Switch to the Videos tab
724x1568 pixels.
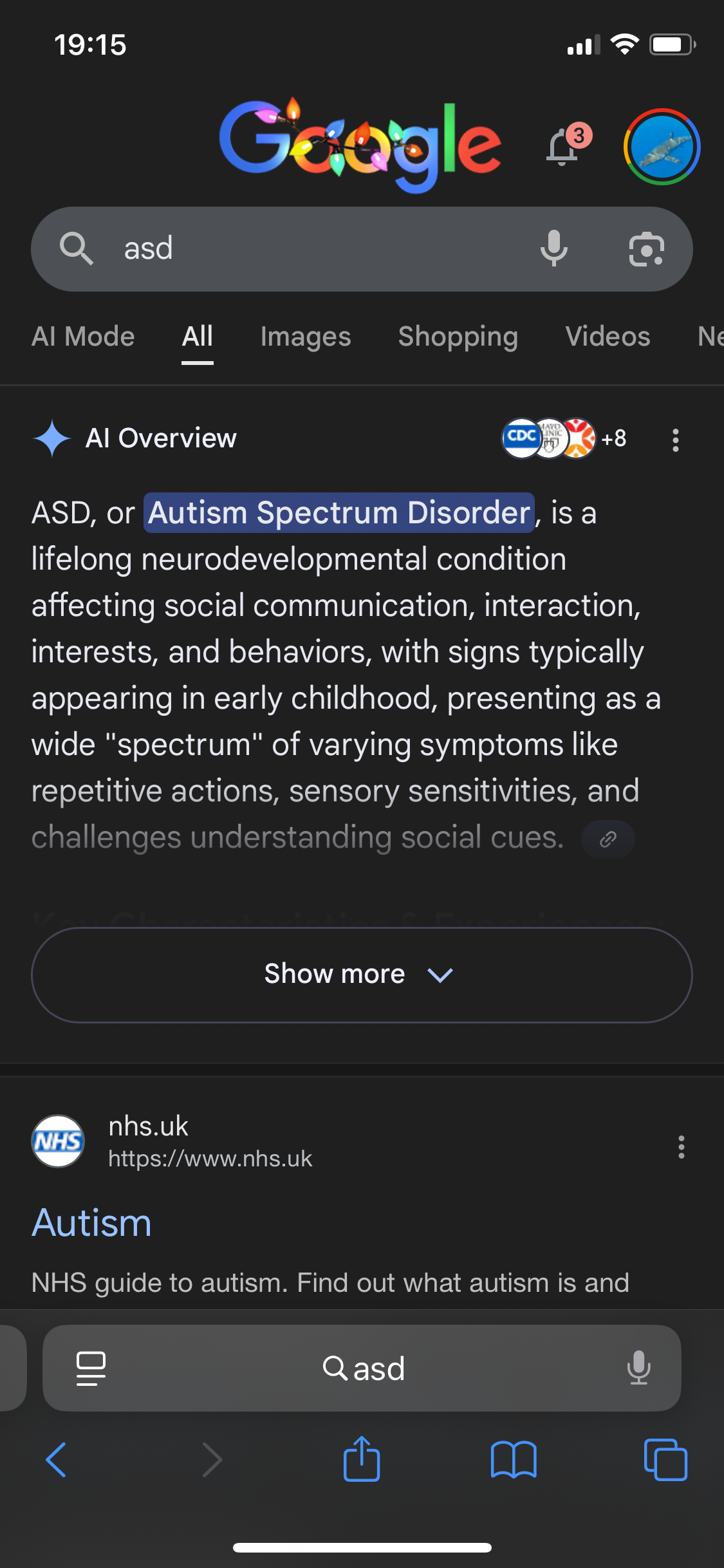click(x=608, y=337)
